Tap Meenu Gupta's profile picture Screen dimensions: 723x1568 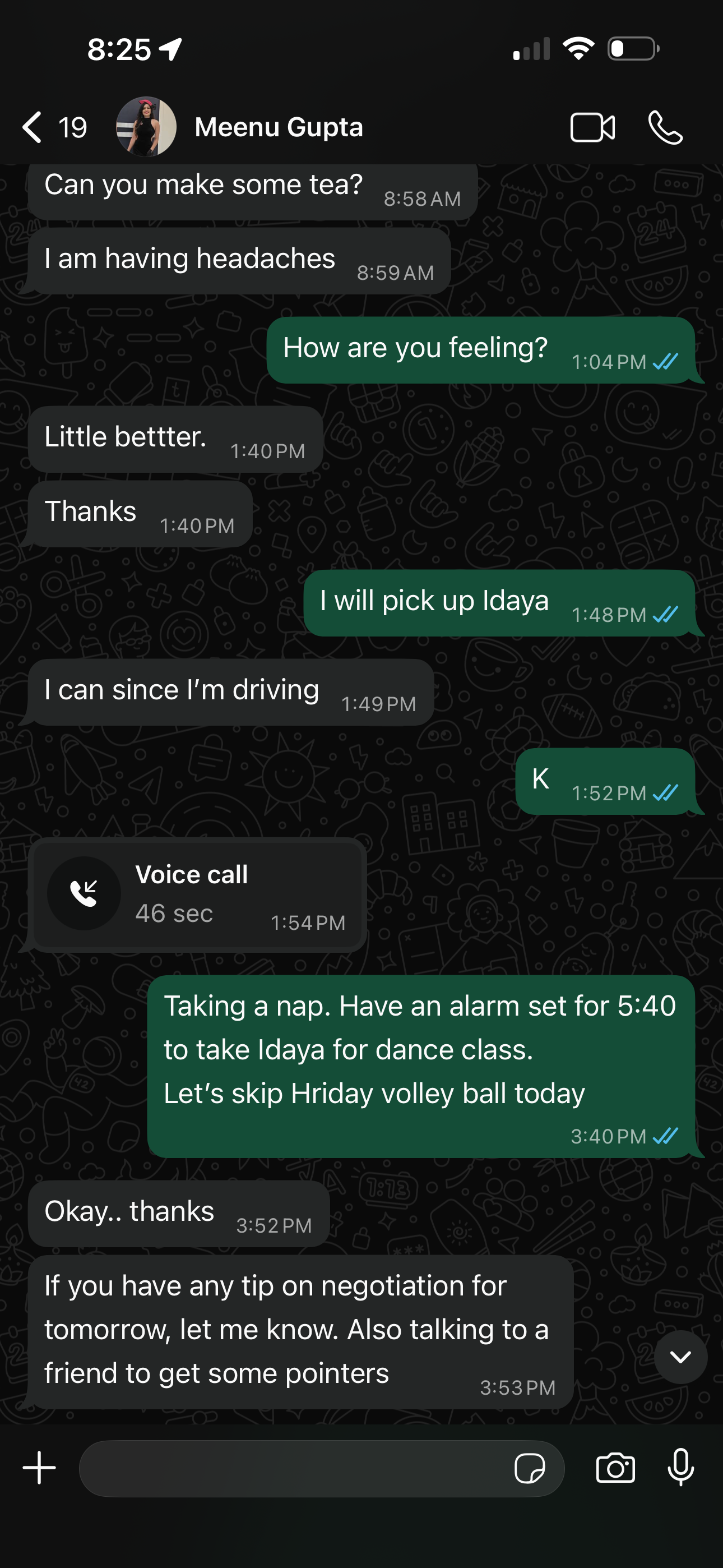tap(146, 127)
